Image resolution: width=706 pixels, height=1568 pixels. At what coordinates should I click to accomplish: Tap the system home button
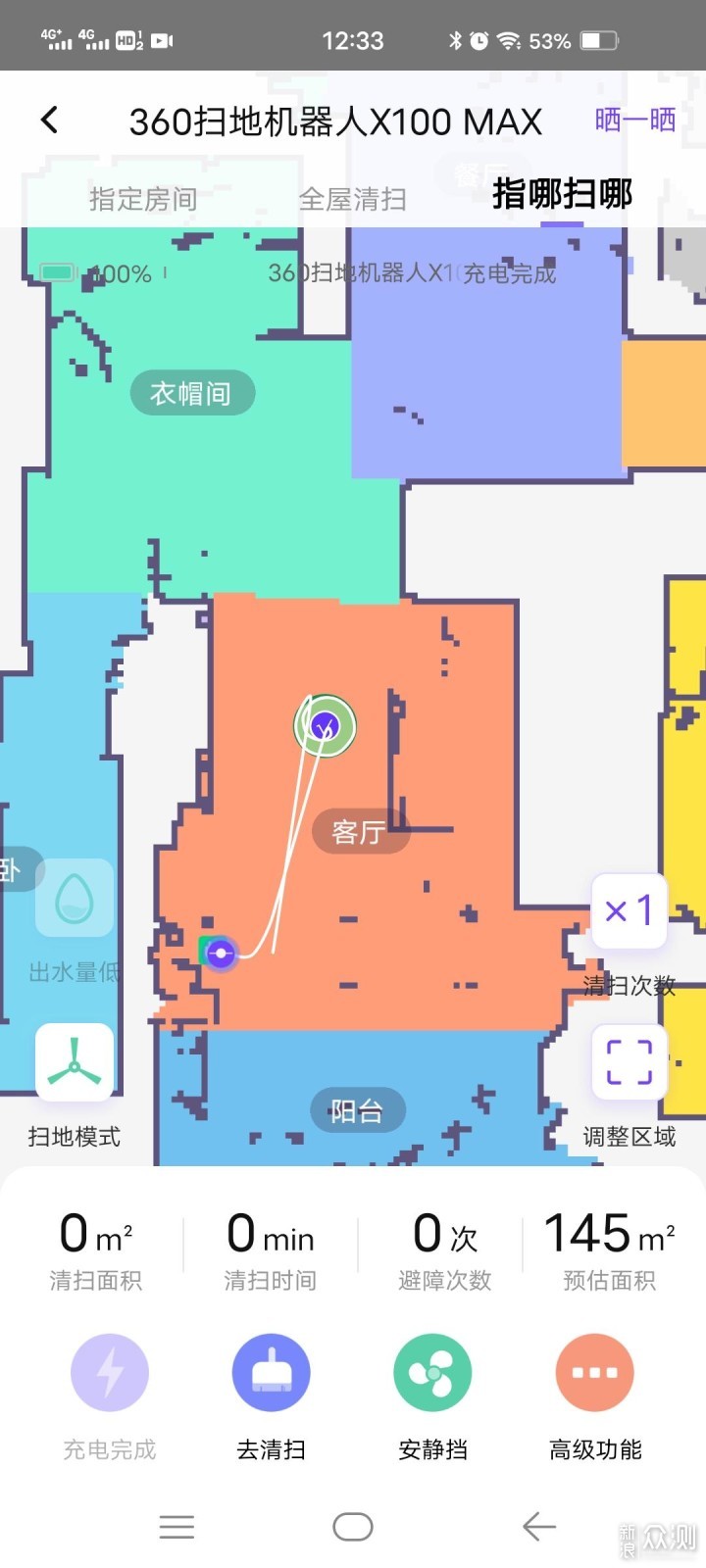pyautogui.click(x=353, y=1527)
